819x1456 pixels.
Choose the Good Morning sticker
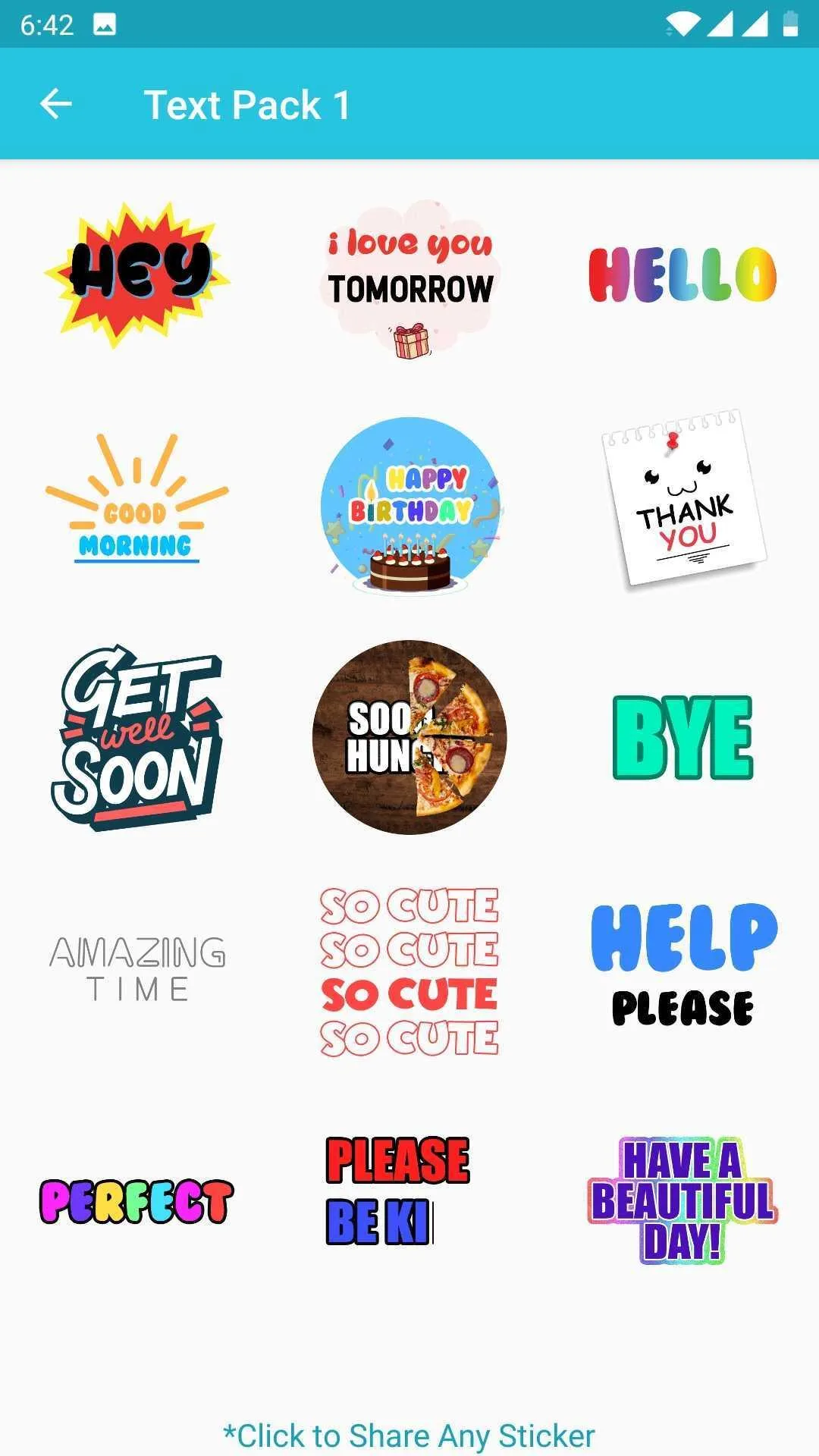click(x=137, y=499)
